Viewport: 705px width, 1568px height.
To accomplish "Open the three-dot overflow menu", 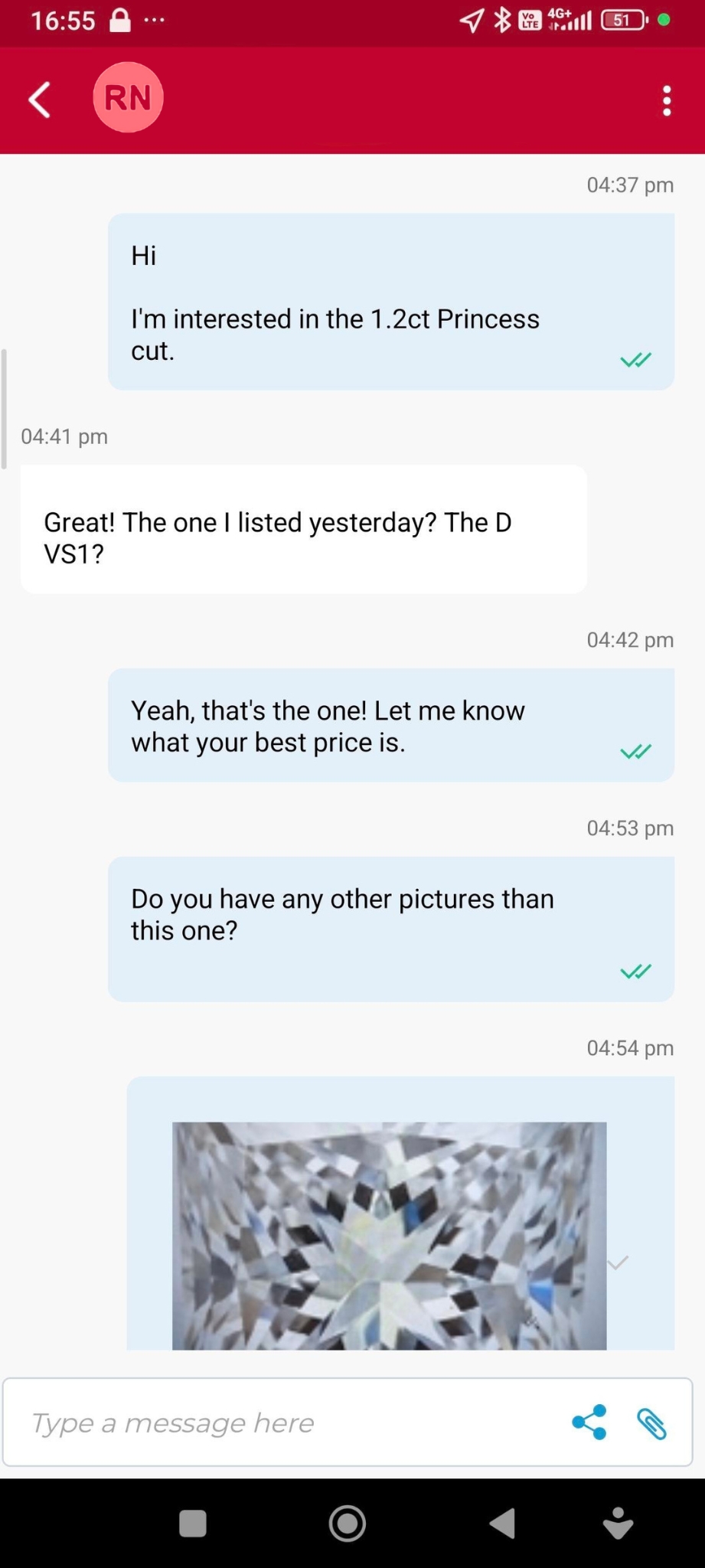I will [667, 100].
